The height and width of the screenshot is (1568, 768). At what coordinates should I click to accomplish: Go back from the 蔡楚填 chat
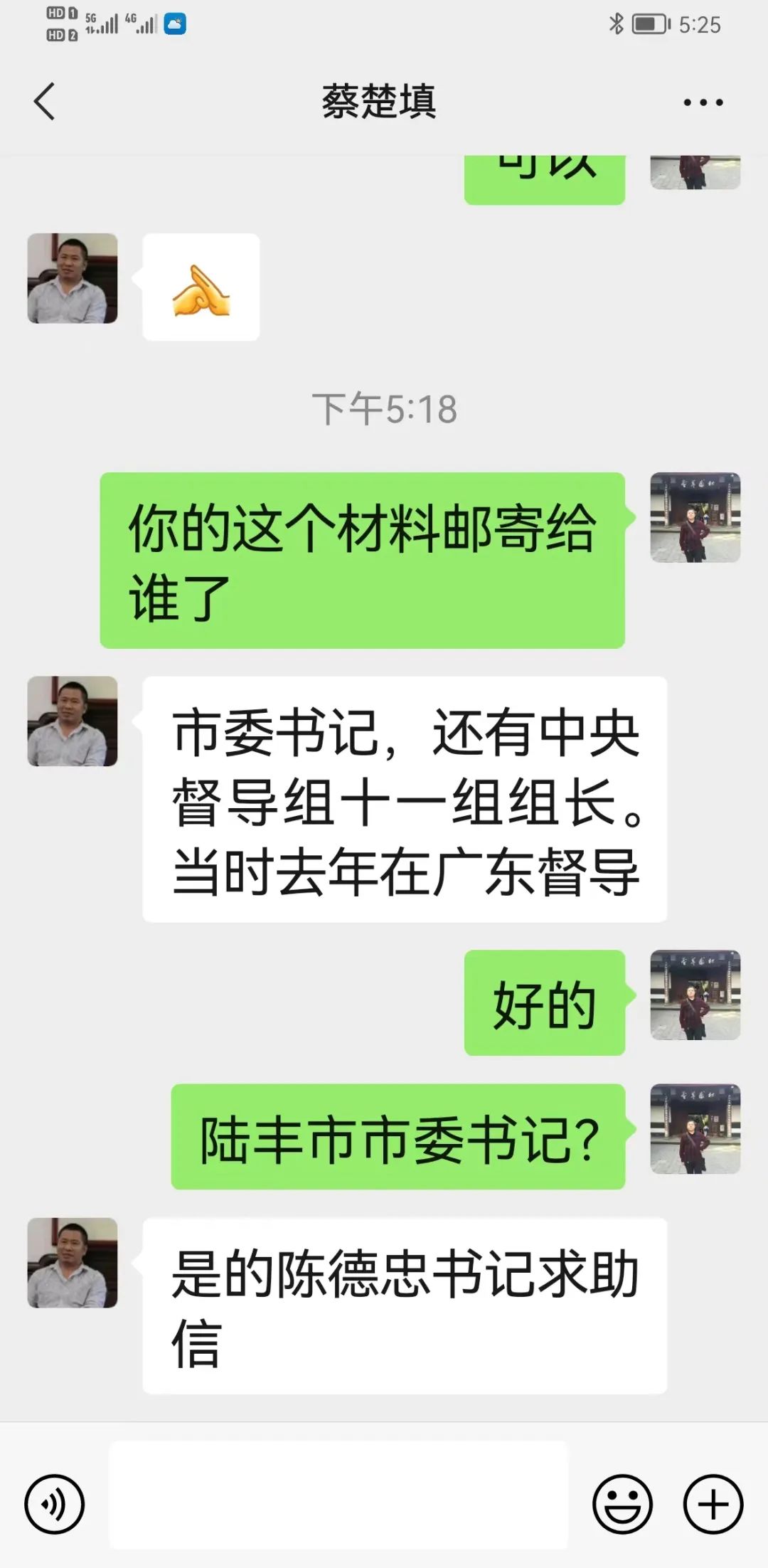click(44, 102)
